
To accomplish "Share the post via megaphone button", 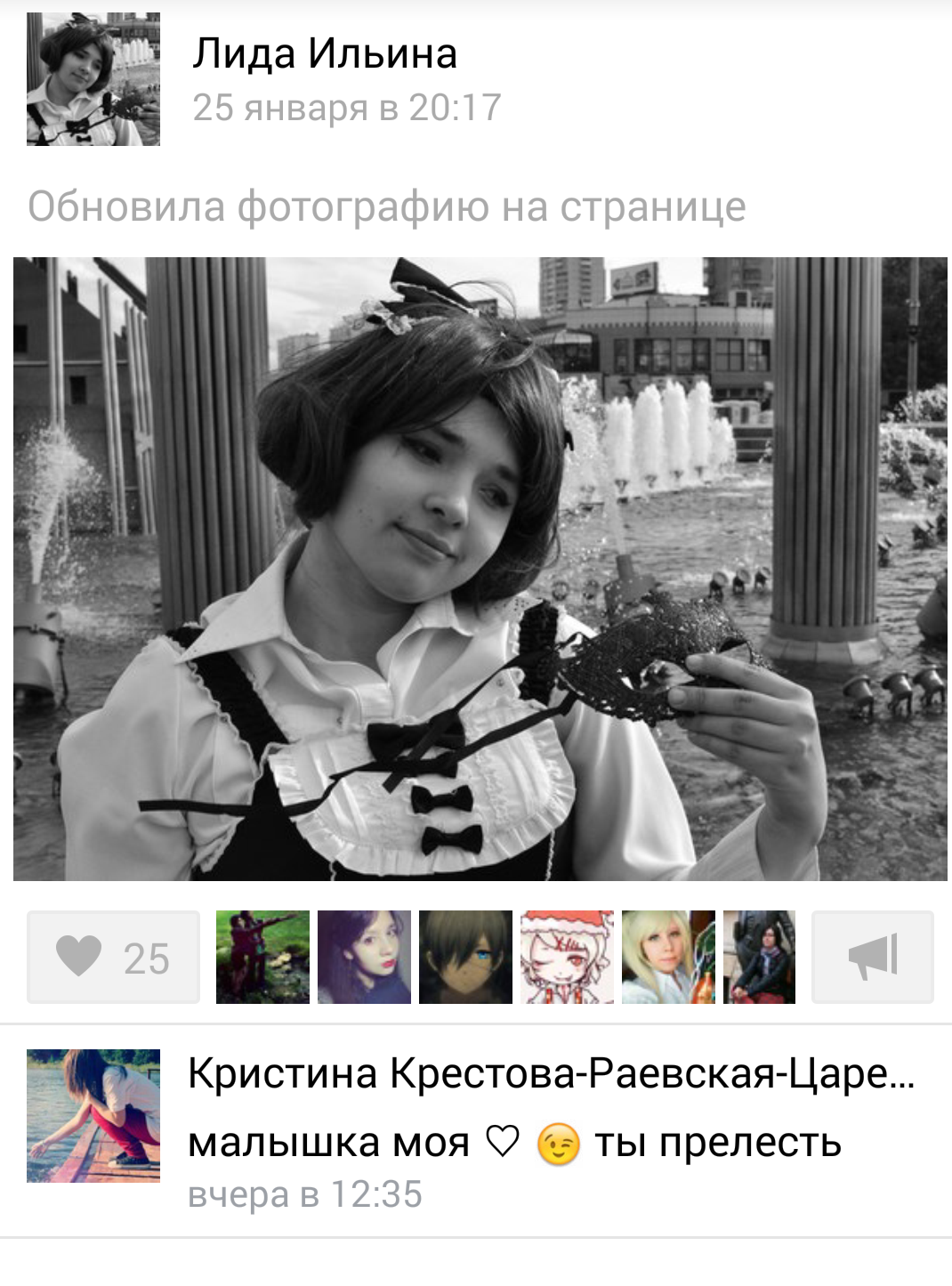I will pos(873,958).
